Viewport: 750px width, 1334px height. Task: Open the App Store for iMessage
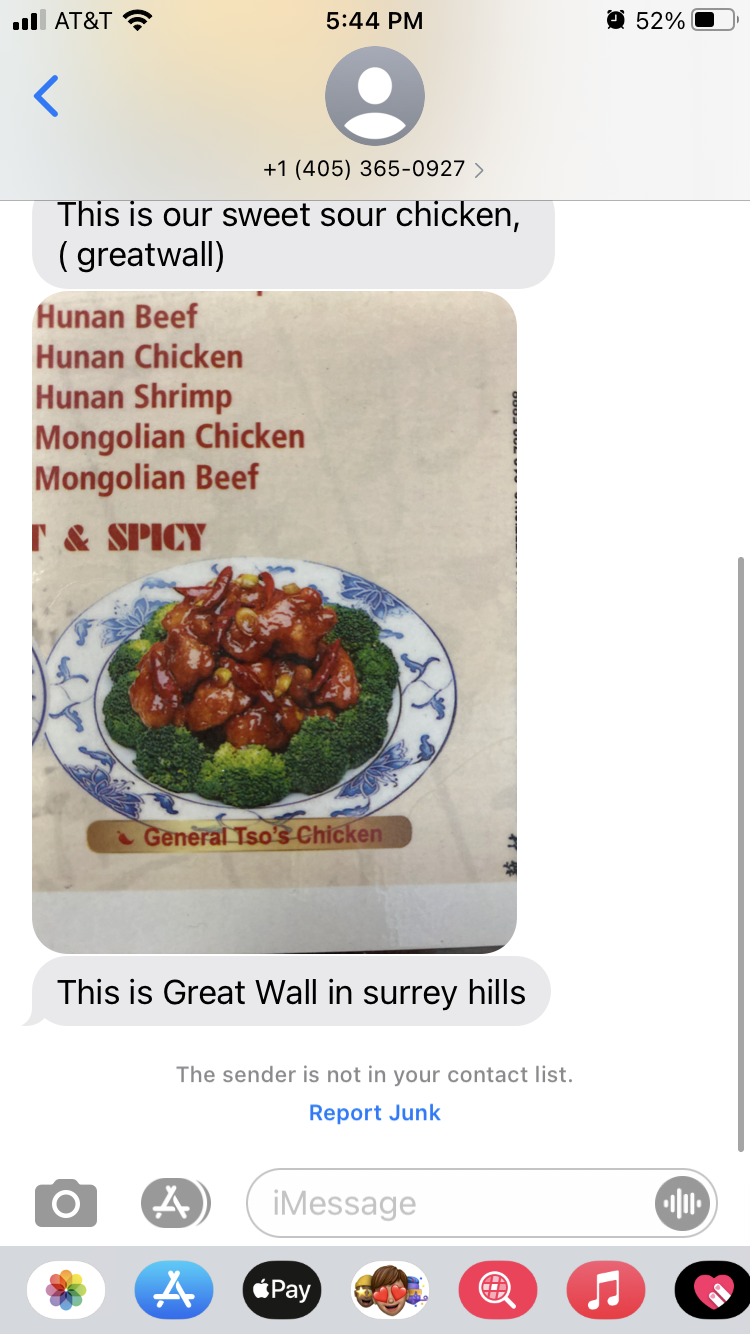pos(174,1290)
